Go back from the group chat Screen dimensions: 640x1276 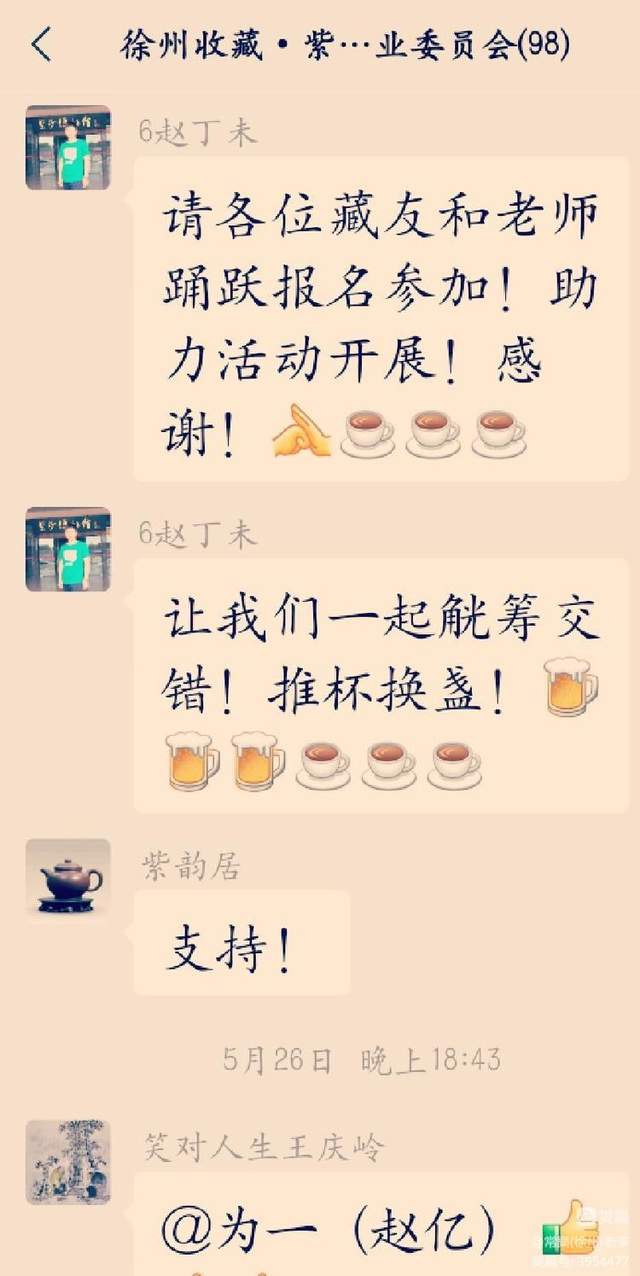42,45
